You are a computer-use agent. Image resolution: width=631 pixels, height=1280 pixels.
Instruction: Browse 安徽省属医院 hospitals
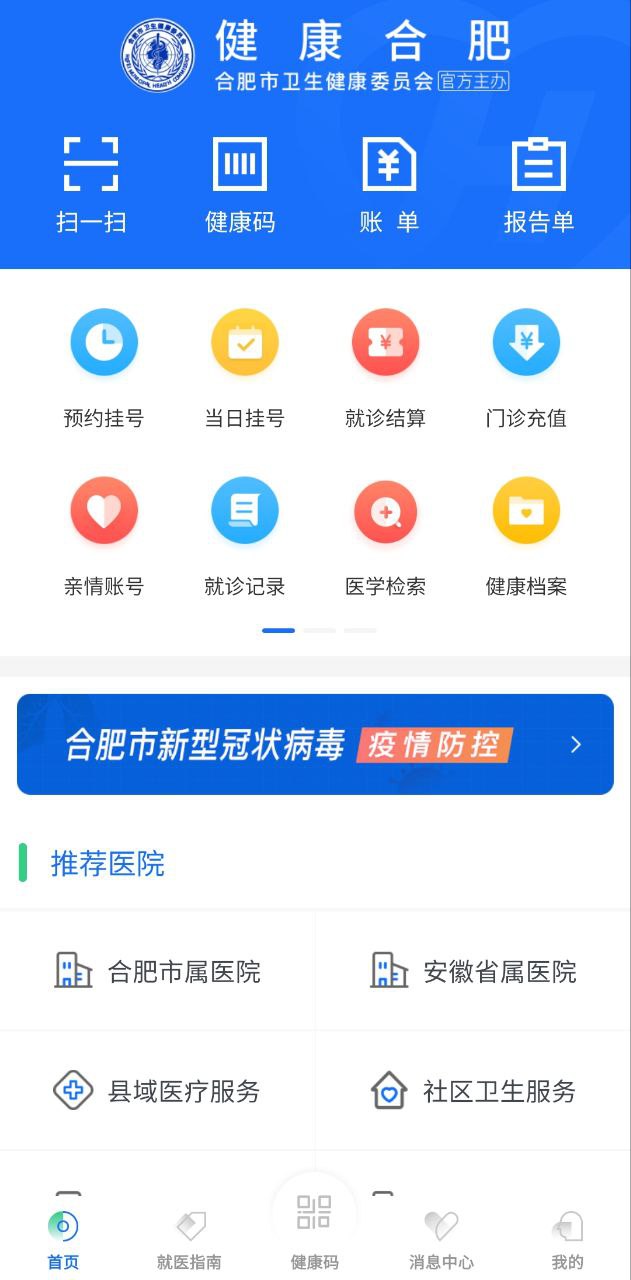pos(473,970)
